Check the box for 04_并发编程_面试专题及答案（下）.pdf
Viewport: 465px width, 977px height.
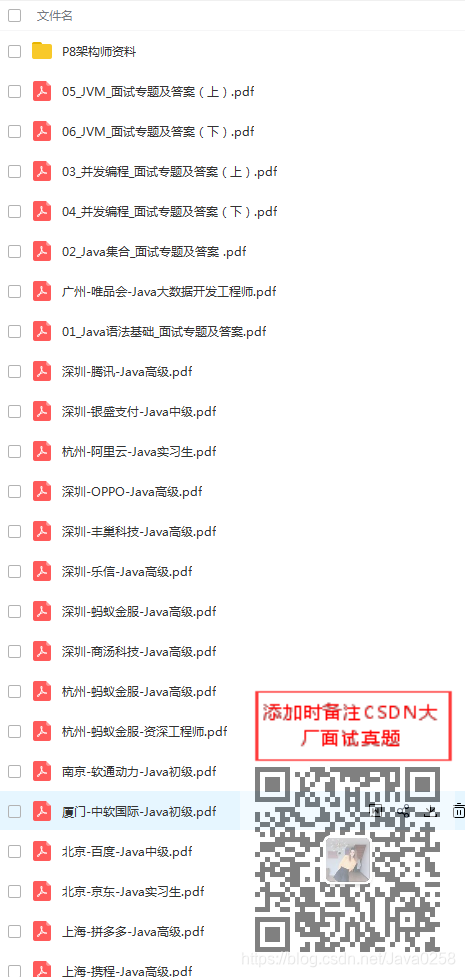click(x=14, y=211)
